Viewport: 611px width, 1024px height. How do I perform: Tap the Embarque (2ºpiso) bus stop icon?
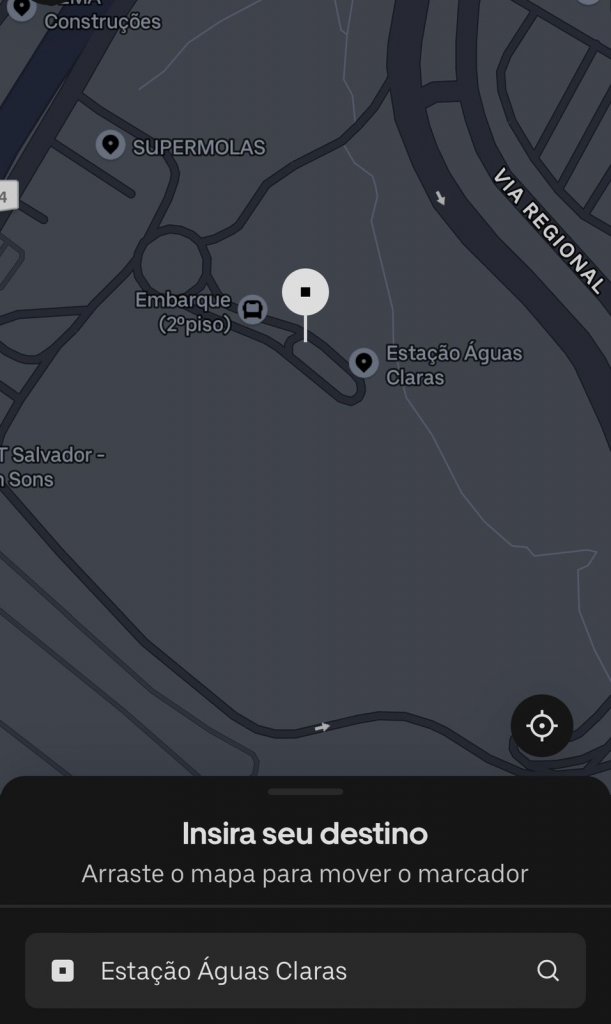pyautogui.click(x=254, y=309)
